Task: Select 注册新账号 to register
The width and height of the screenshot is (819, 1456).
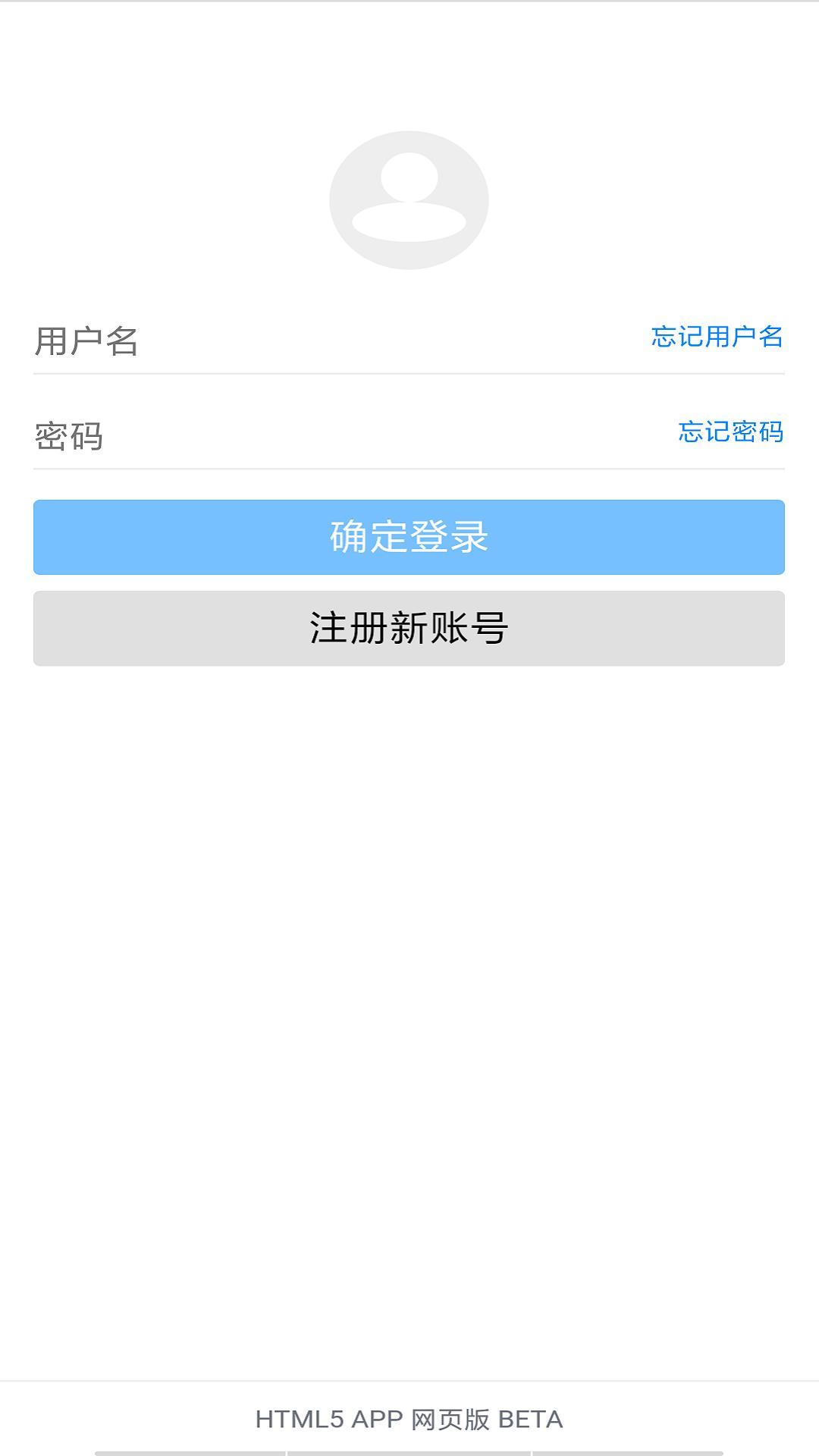Action: click(x=409, y=629)
